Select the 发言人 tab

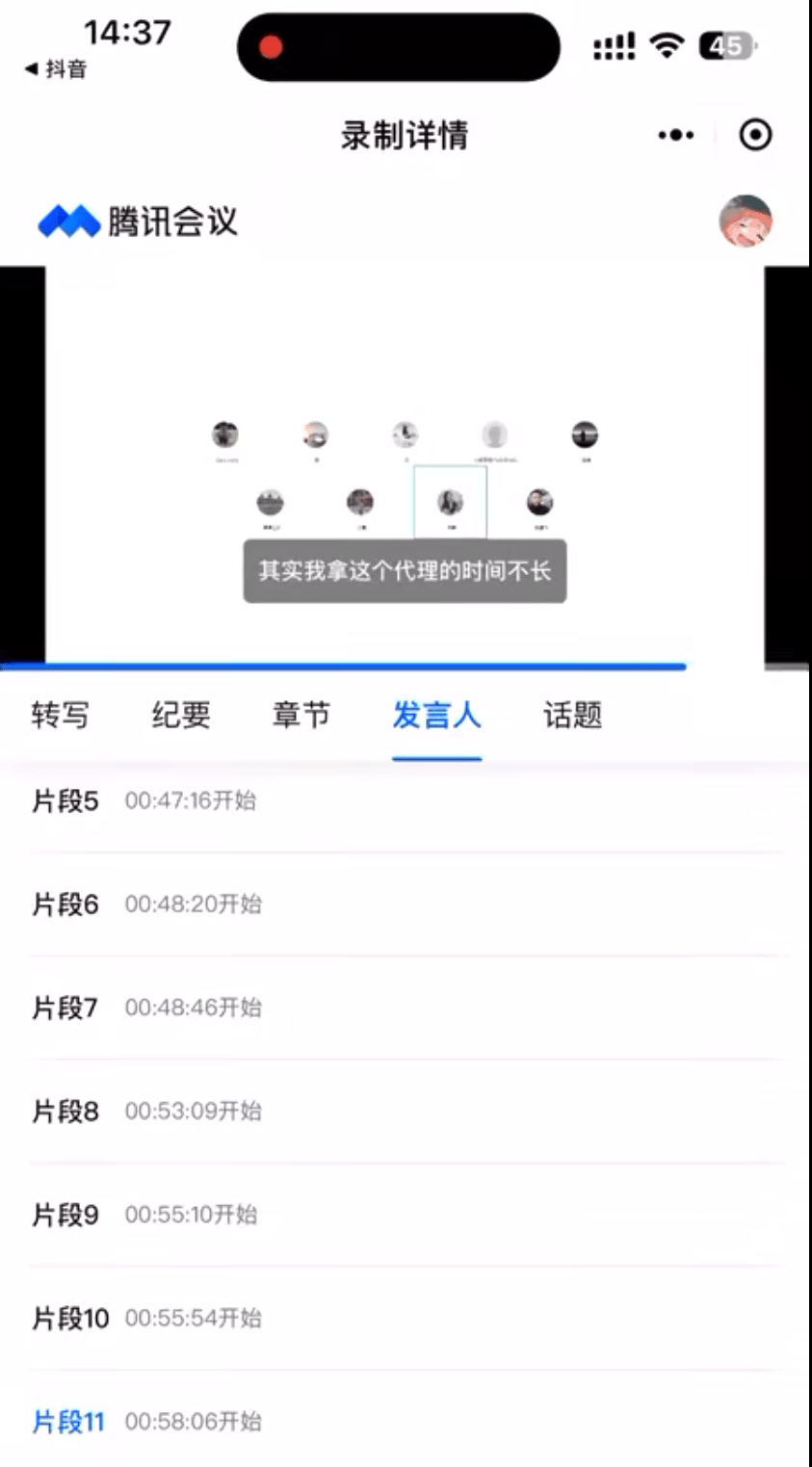pos(436,716)
